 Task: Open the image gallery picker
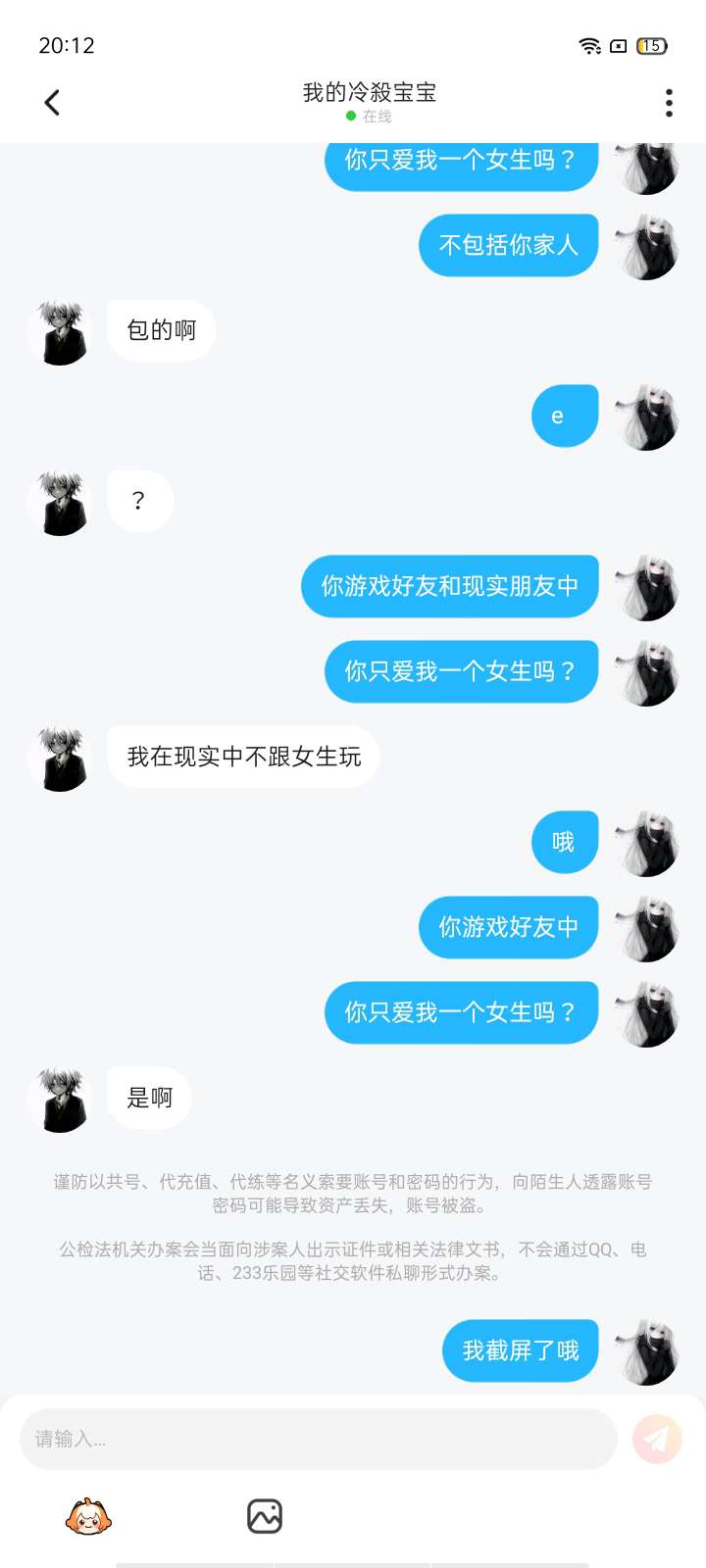tap(265, 1516)
